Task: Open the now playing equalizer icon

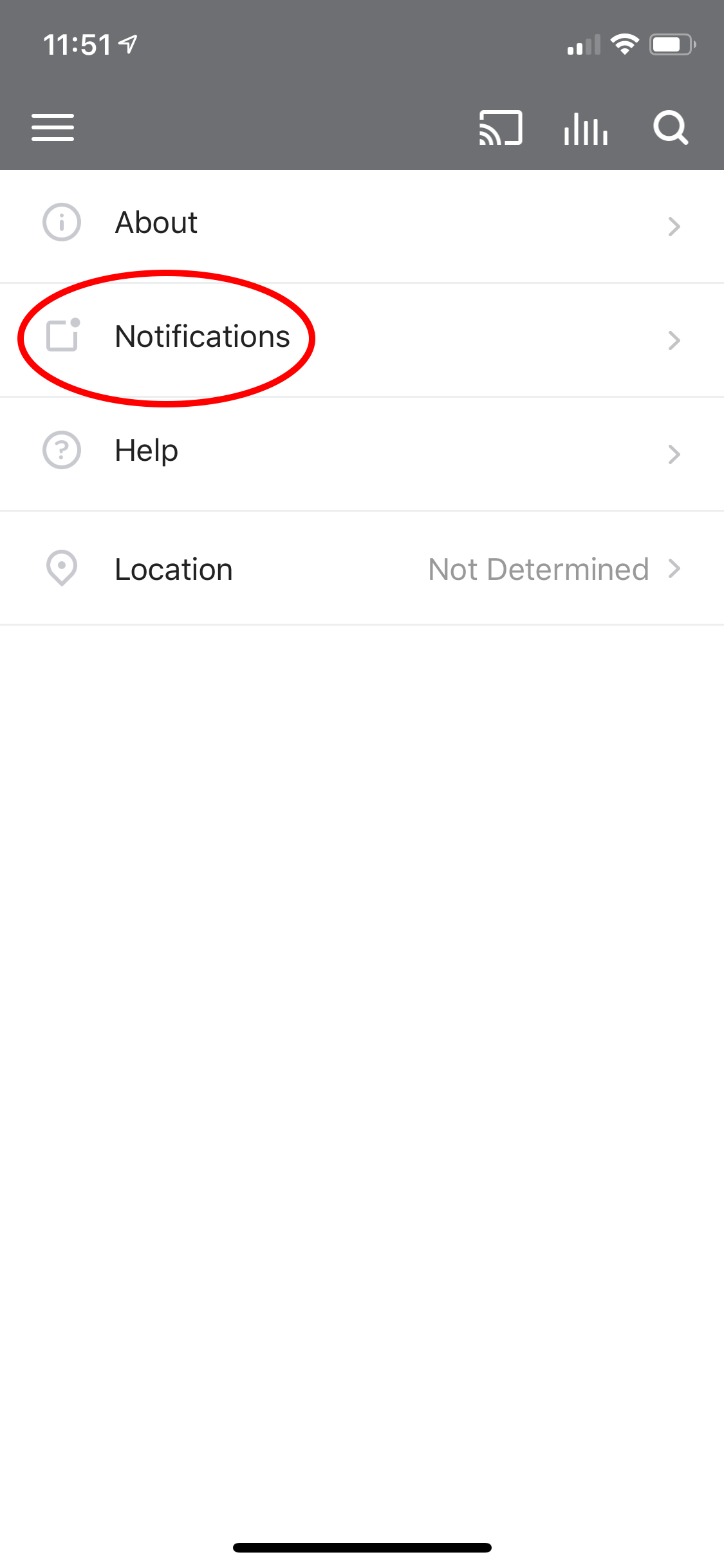Action: tap(586, 128)
